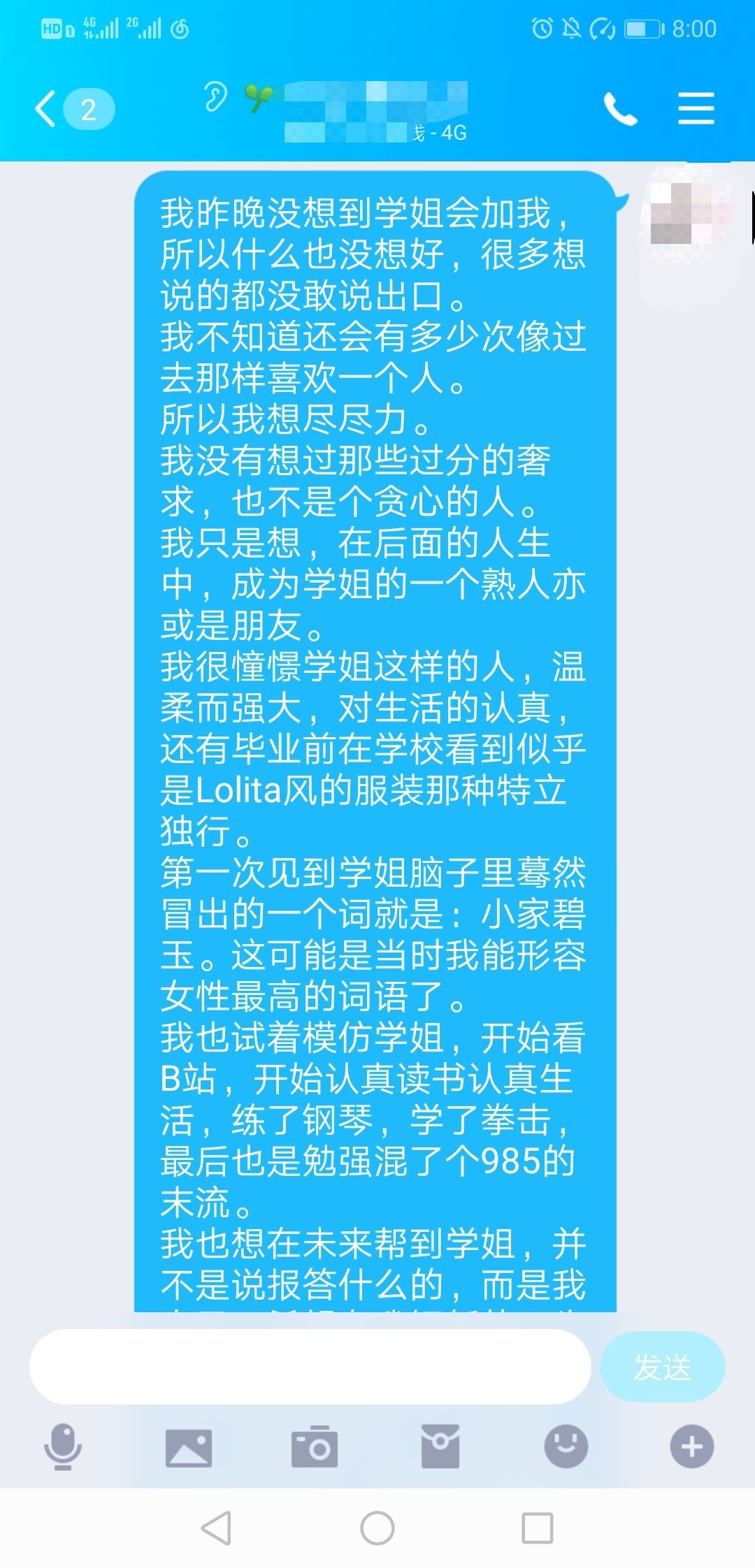Screen dimensions: 755x1568
Task: Tap the earpiece mode icon
Action: pyautogui.click(x=215, y=96)
